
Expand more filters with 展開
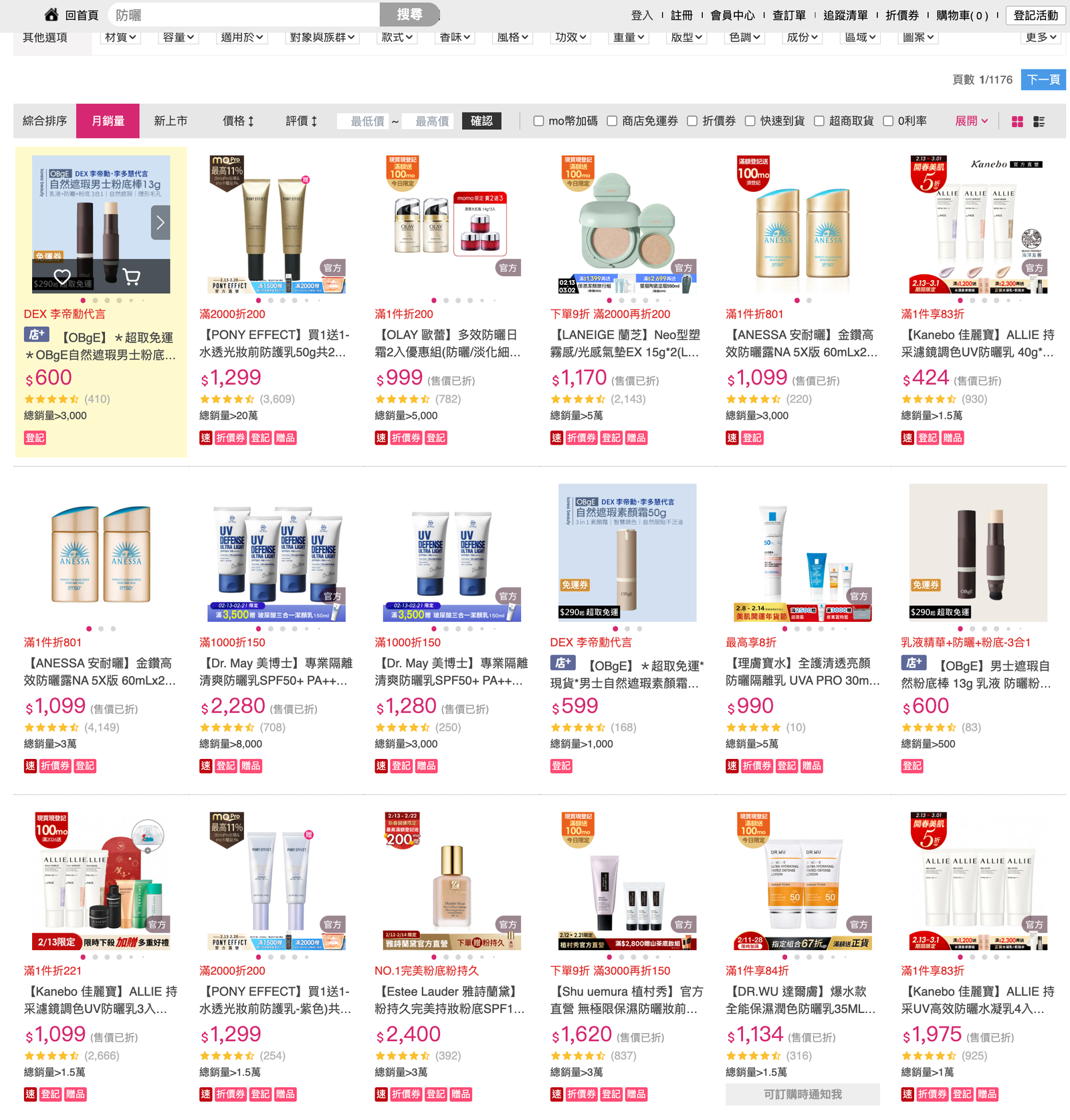[x=971, y=121]
